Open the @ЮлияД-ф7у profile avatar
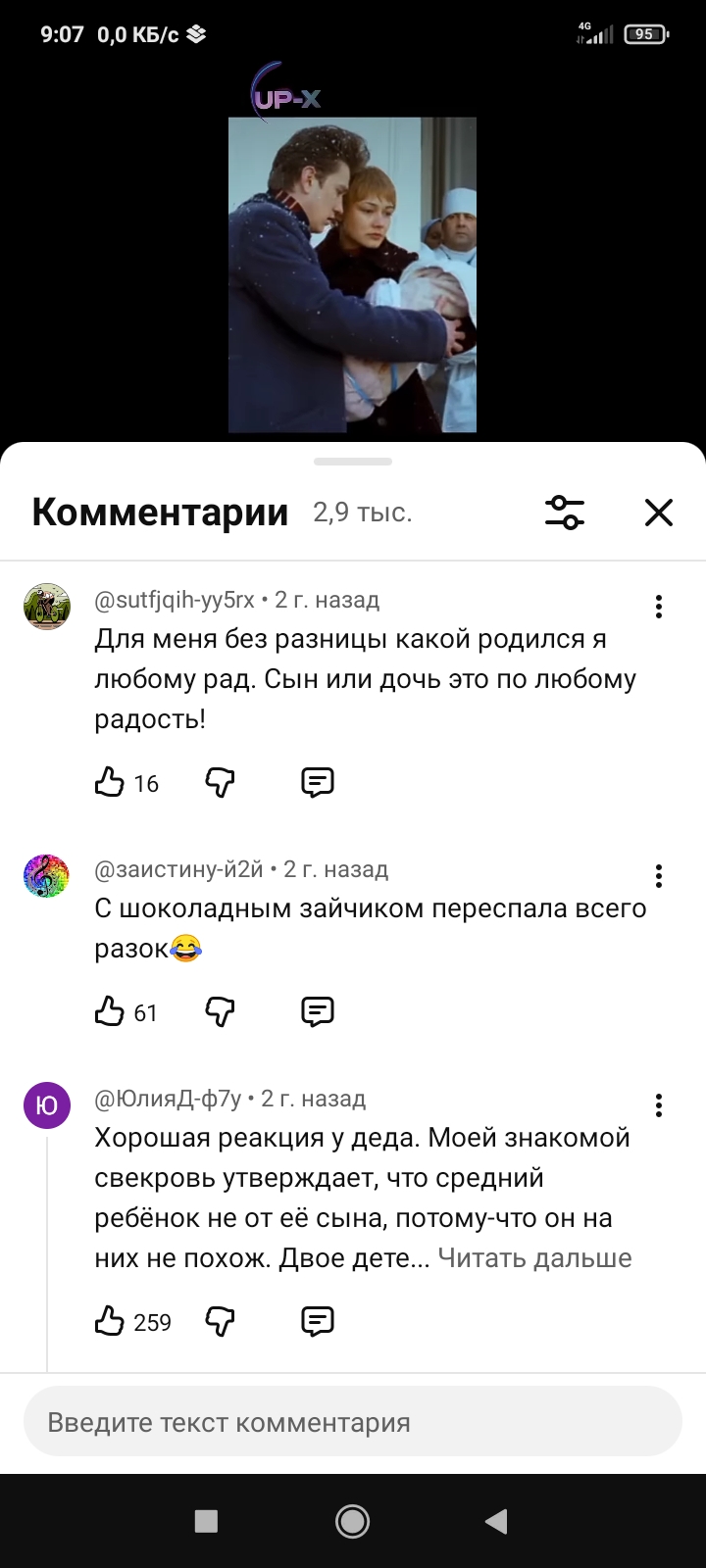Image resolution: width=706 pixels, height=1568 pixels. [47, 1105]
